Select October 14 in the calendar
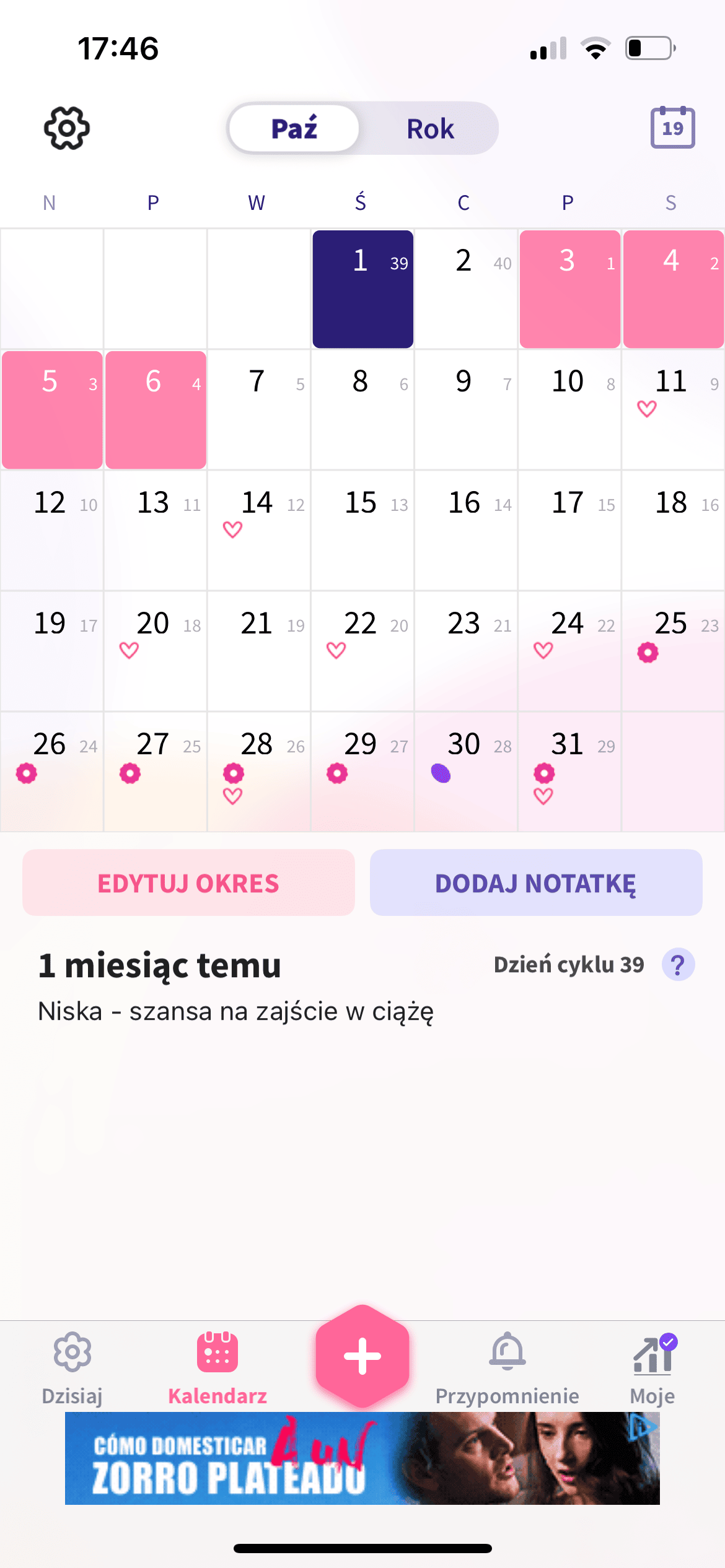Image resolution: width=725 pixels, height=1568 pixels. pos(259,530)
